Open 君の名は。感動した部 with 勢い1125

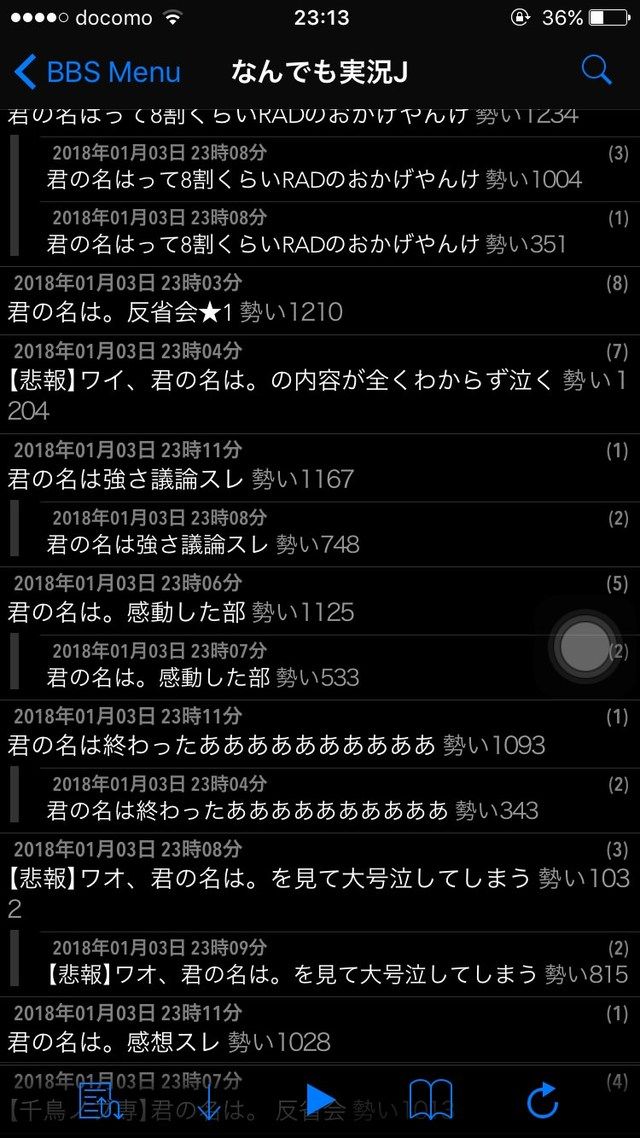tap(320, 600)
